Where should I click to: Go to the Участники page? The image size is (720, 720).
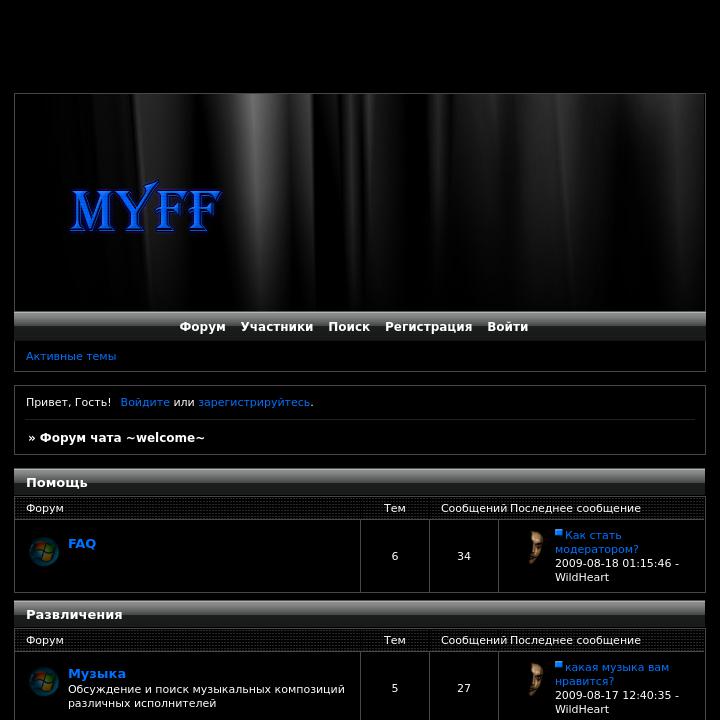276,327
